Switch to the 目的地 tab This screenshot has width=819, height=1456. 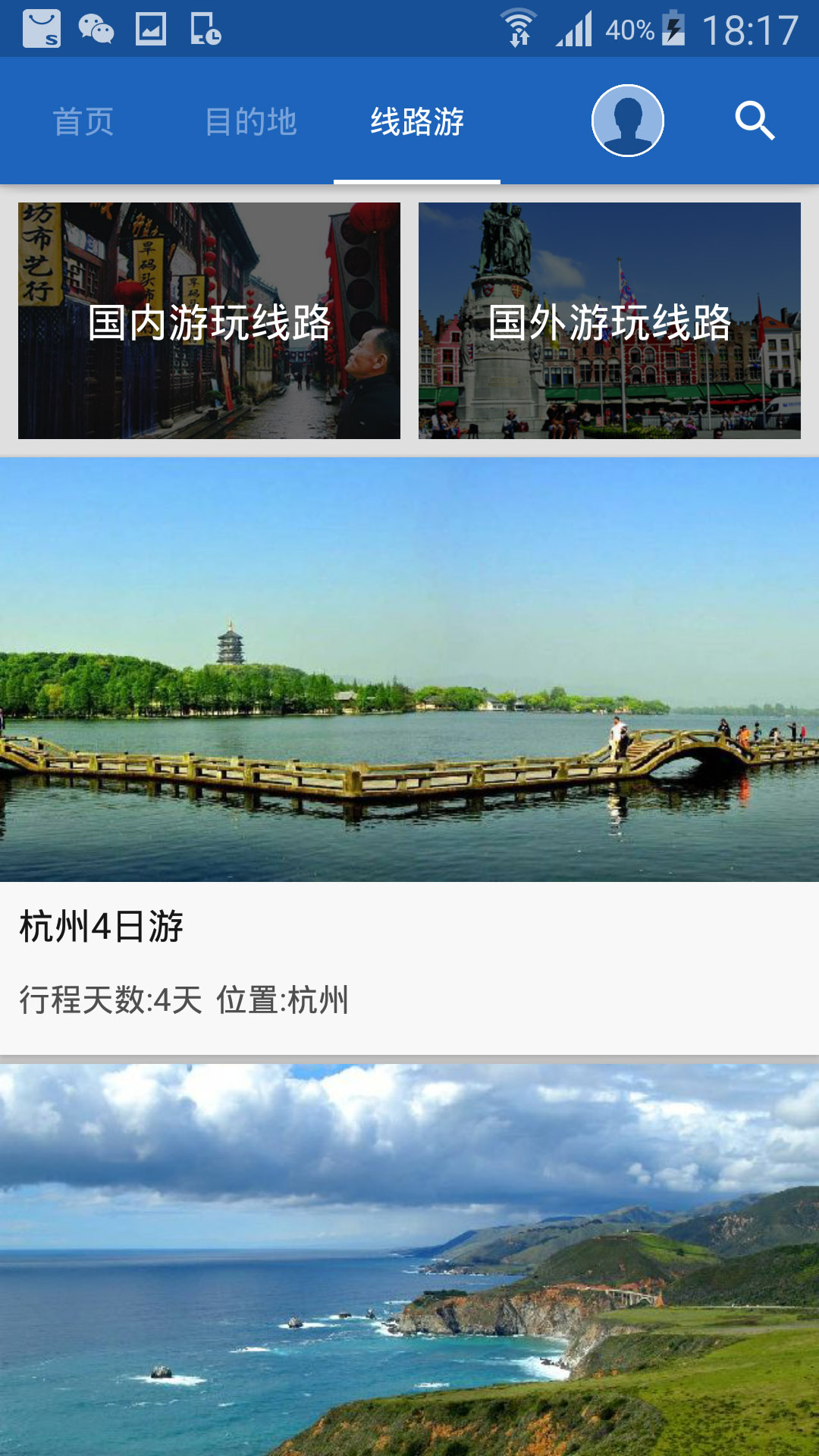250,121
